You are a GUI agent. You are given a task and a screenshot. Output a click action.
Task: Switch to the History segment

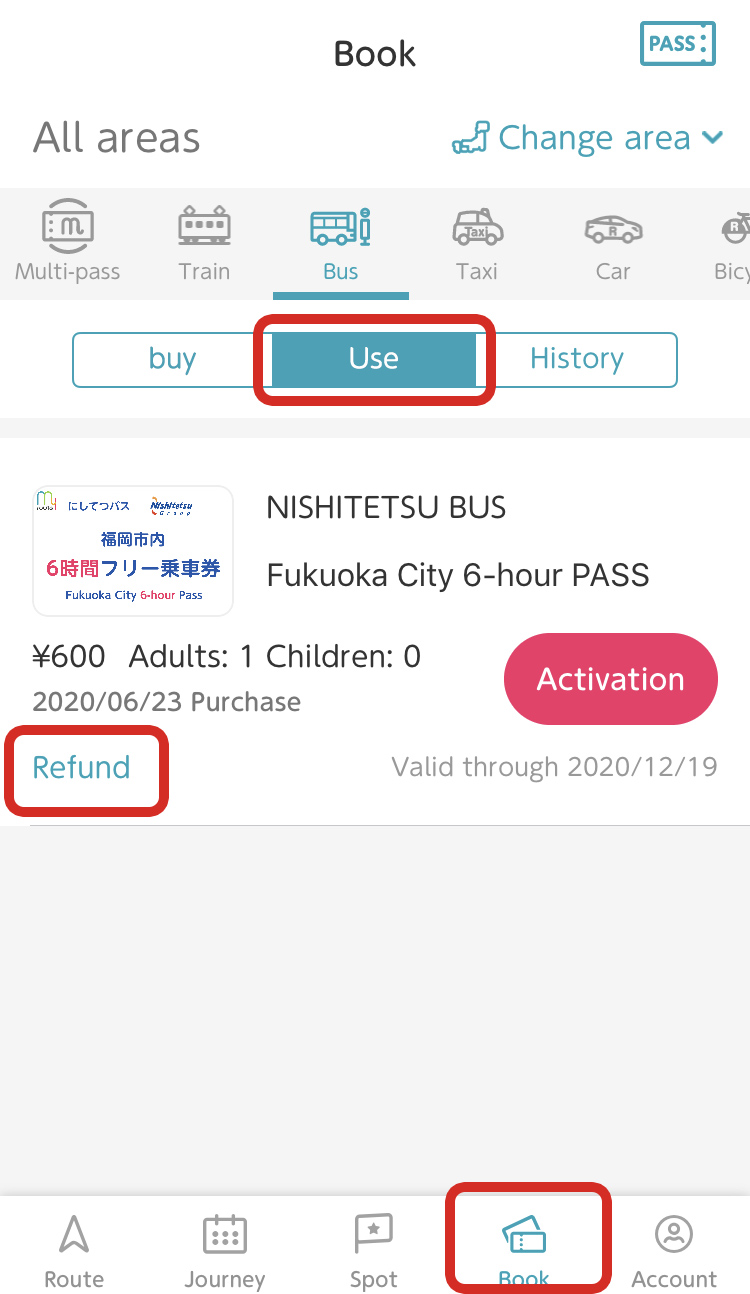pos(577,359)
